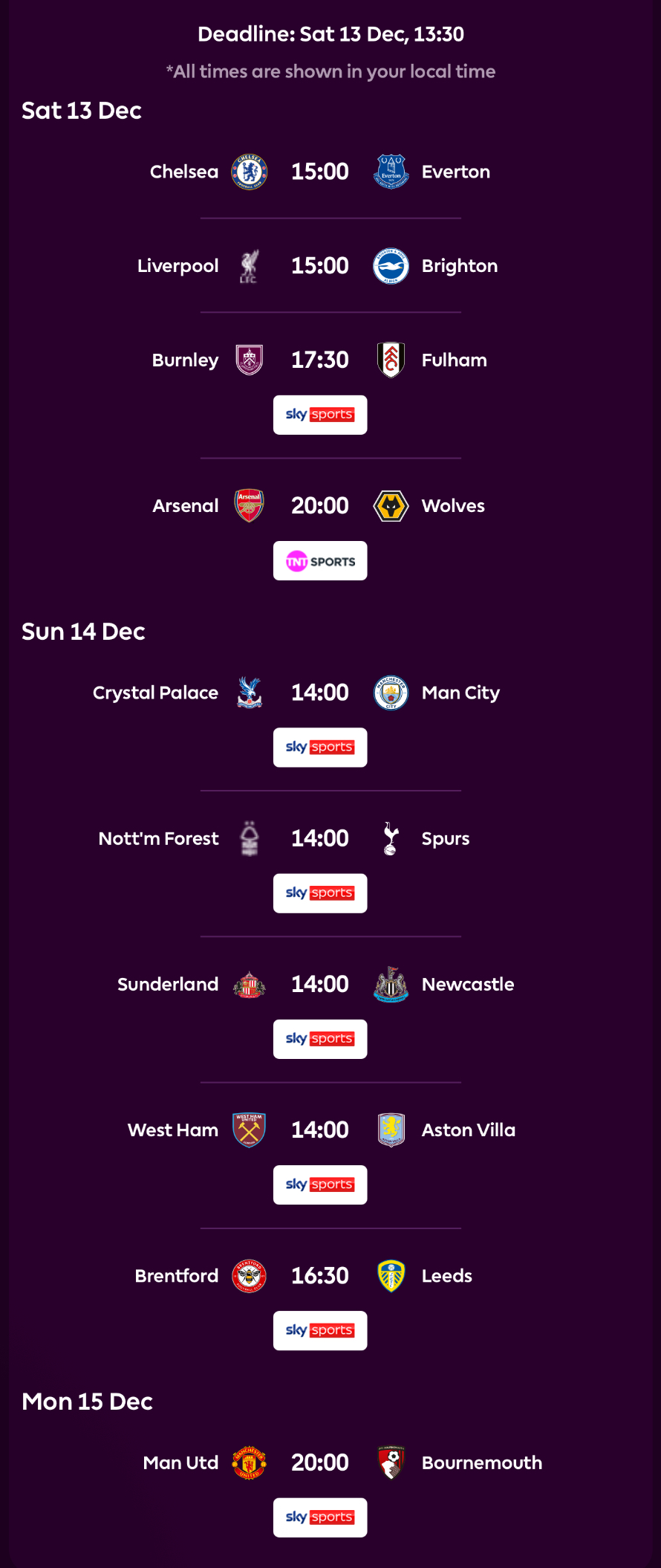Open the Brentford vs Leeds match
Screen dimensions: 661x1568
tap(320, 1276)
